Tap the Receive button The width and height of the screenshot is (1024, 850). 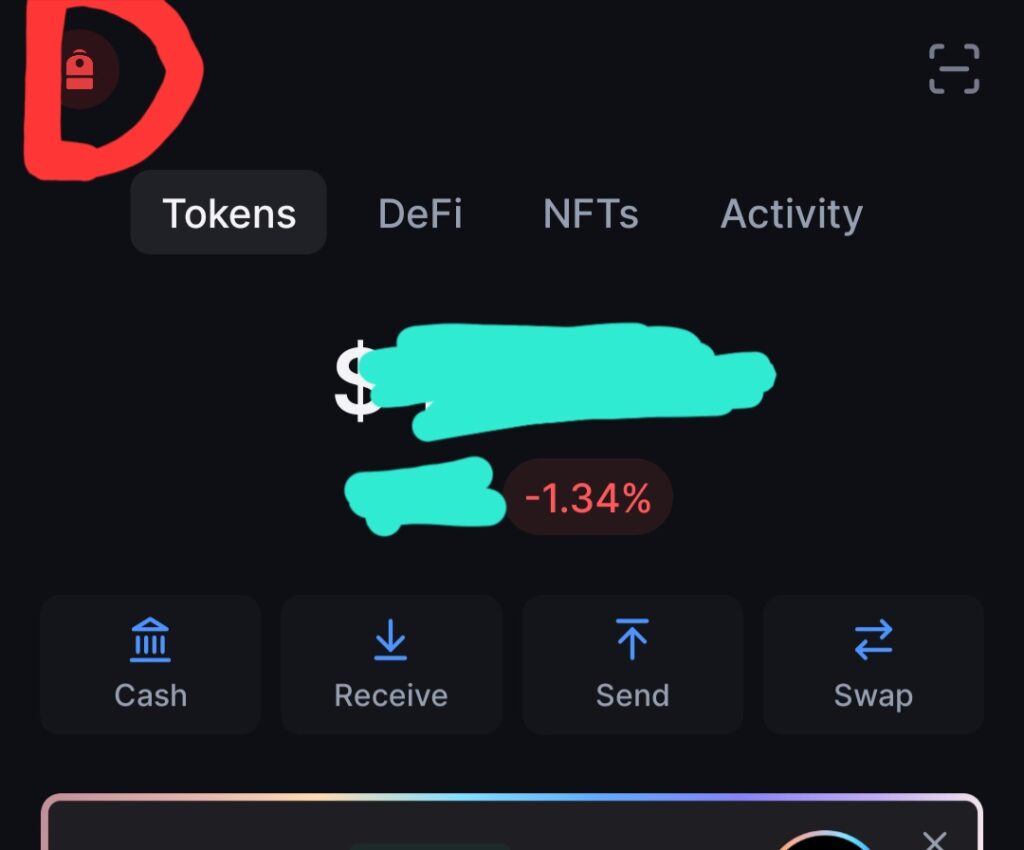click(391, 664)
